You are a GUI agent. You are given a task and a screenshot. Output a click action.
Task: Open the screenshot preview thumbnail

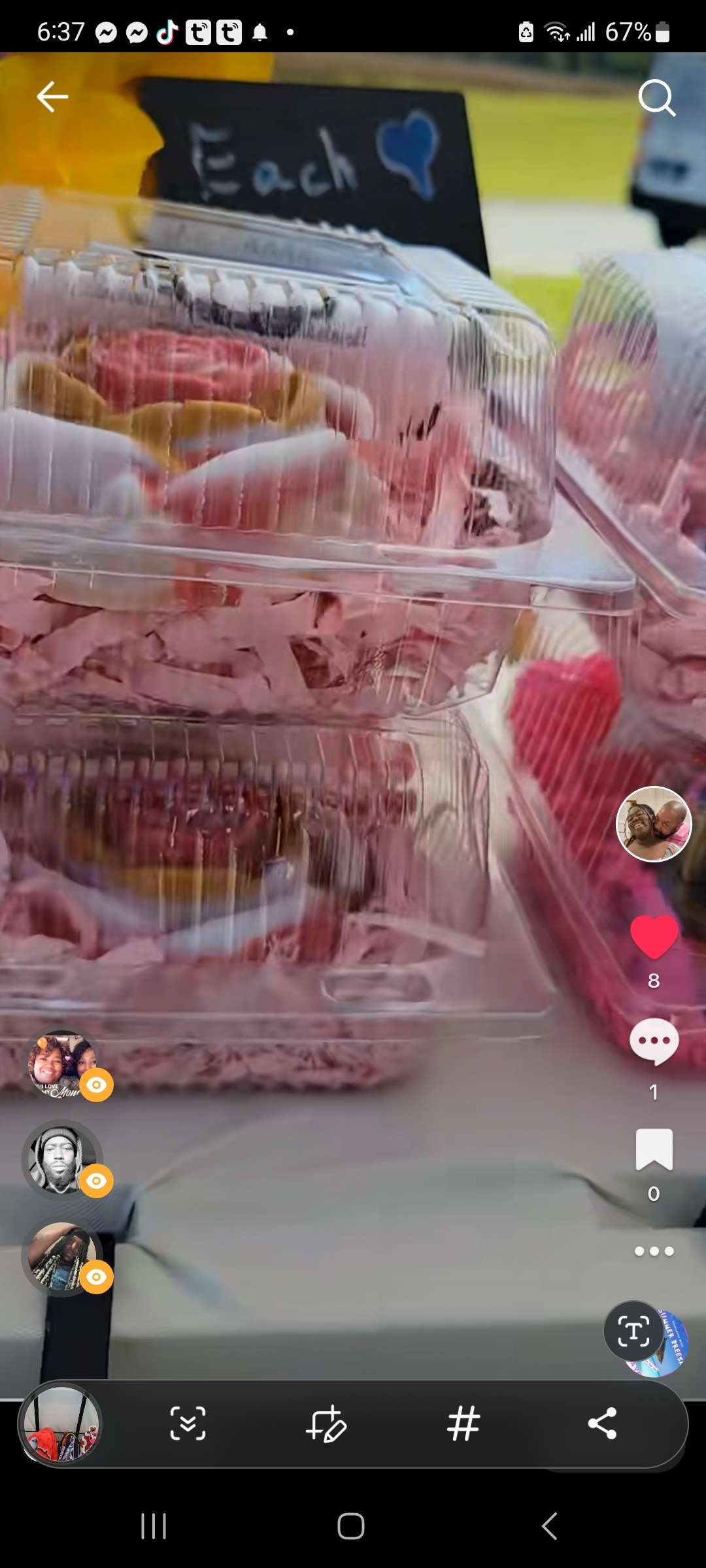[x=61, y=1424]
